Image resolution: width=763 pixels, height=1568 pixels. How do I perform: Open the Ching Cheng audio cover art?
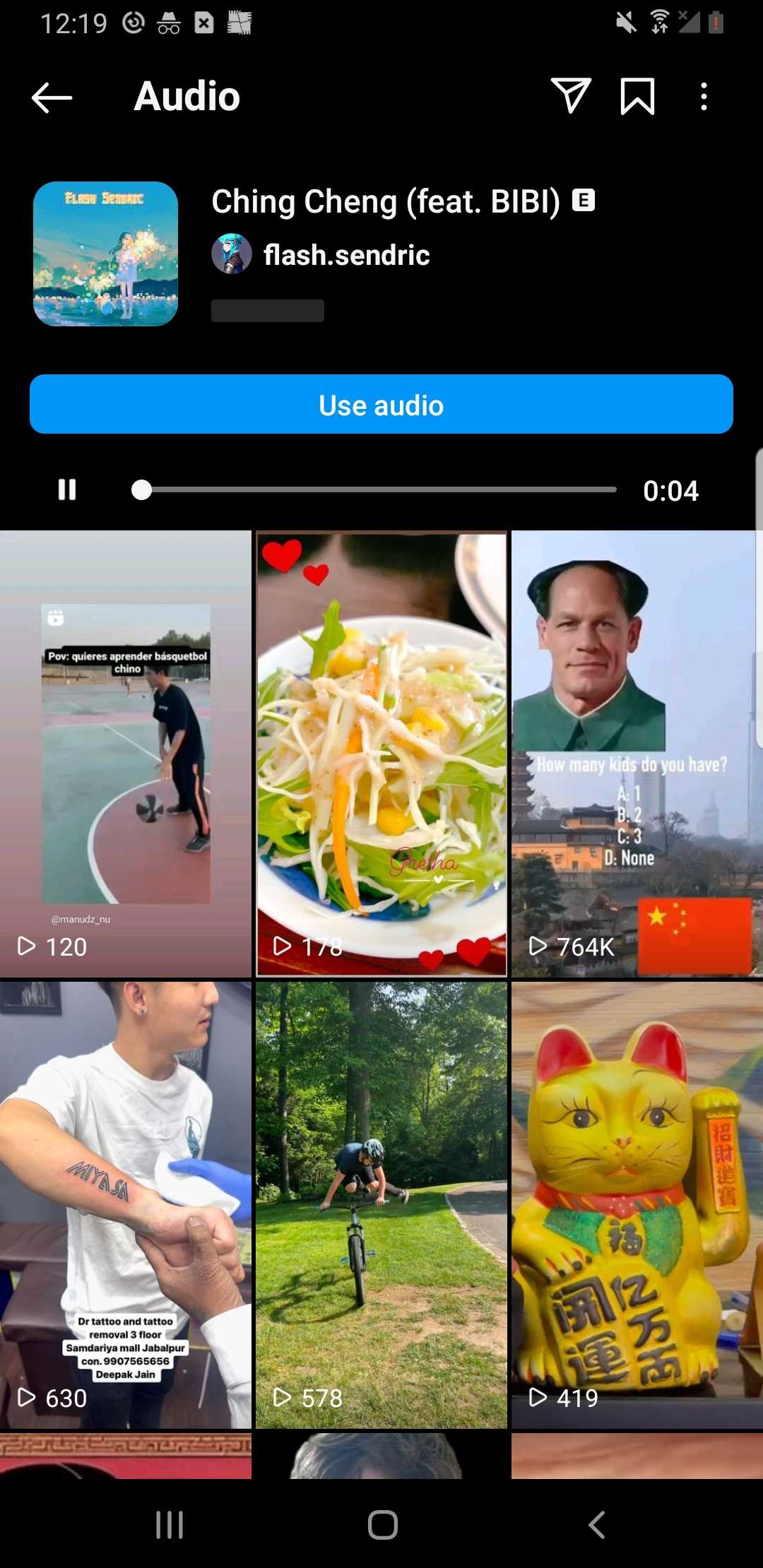tap(106, 254)
